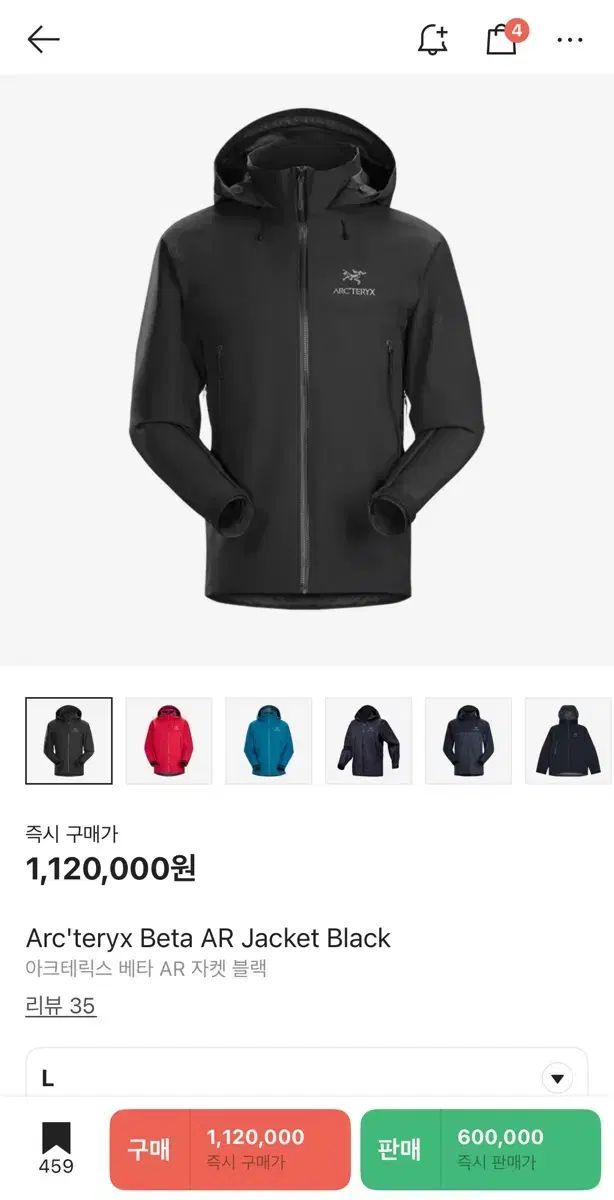Viewport: 614px width, 1200px height.
Task: Select the red jacket thumbnail
Action: click(x=169, y=741)
